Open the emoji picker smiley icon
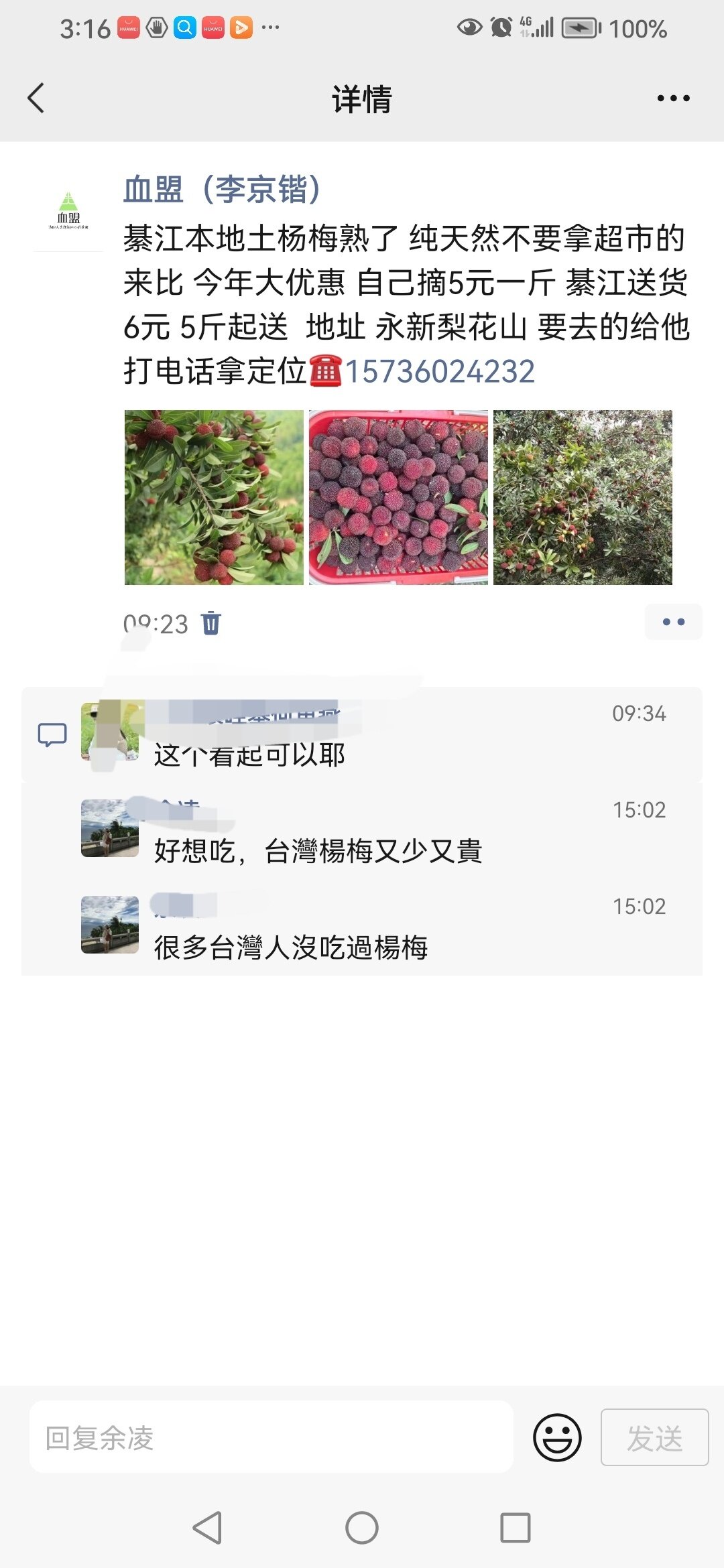Image resolution: width=724 pixels, height=1568 pixels. 557,1438
